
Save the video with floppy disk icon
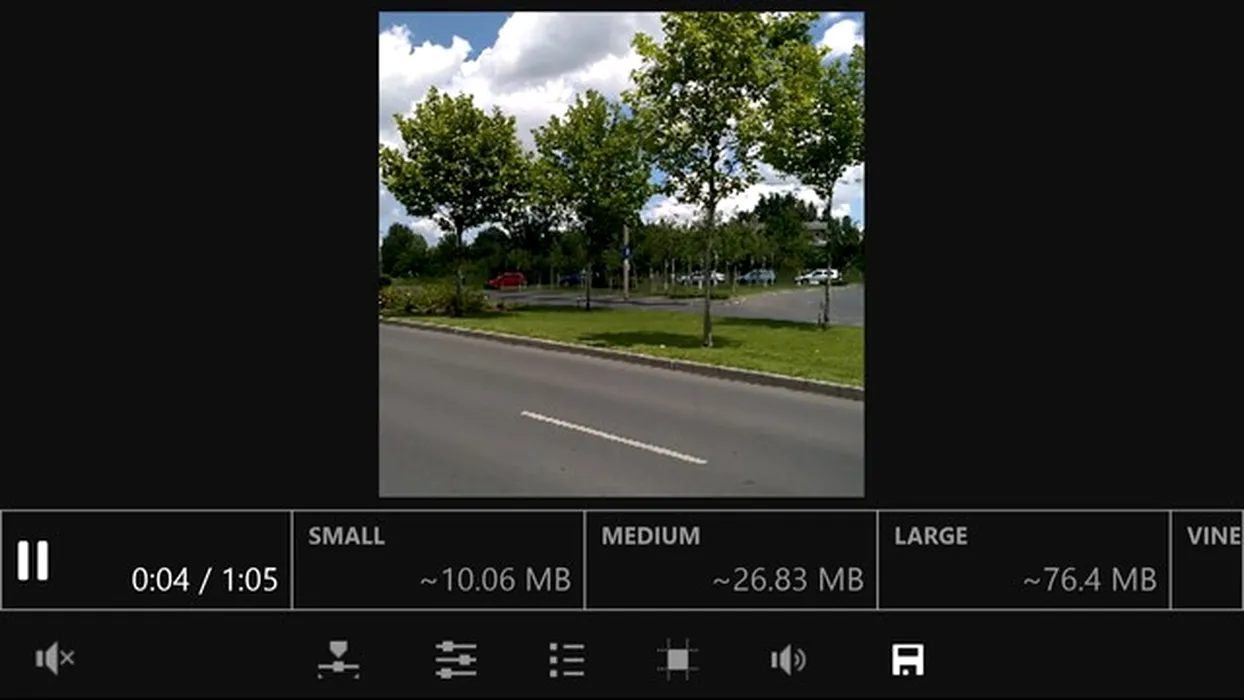tap(907, 659)
